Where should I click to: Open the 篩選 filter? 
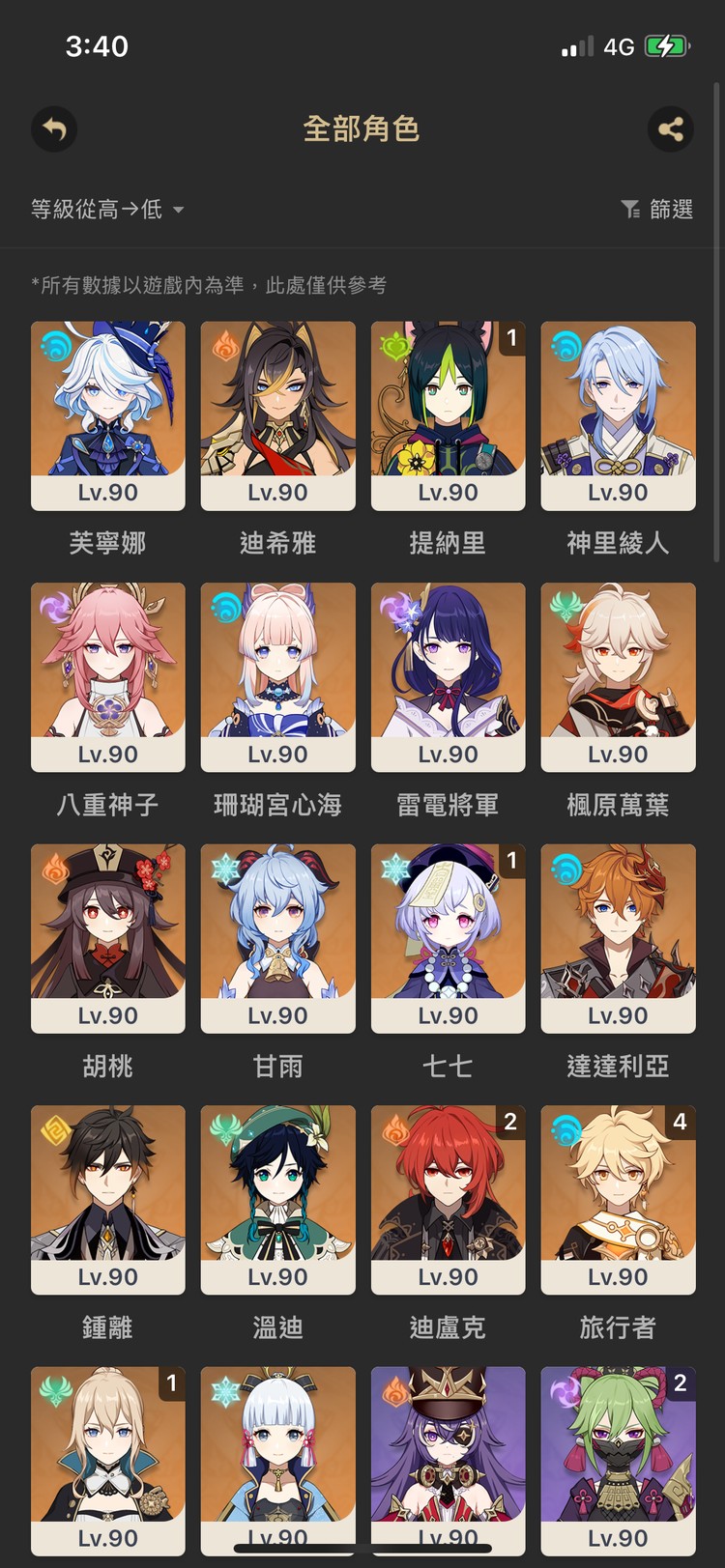pos(657,209)
